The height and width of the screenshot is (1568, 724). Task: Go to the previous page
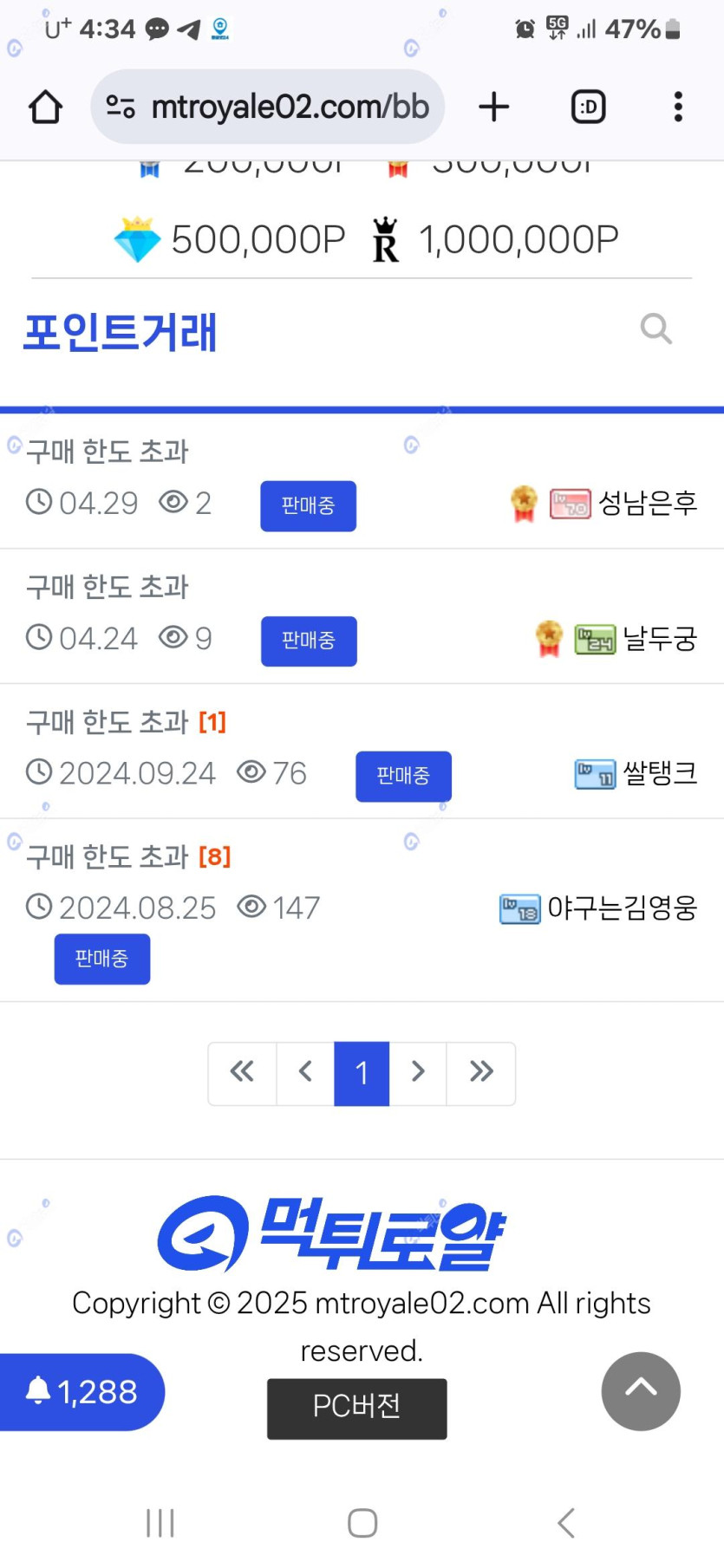[x=305, y=1073]
